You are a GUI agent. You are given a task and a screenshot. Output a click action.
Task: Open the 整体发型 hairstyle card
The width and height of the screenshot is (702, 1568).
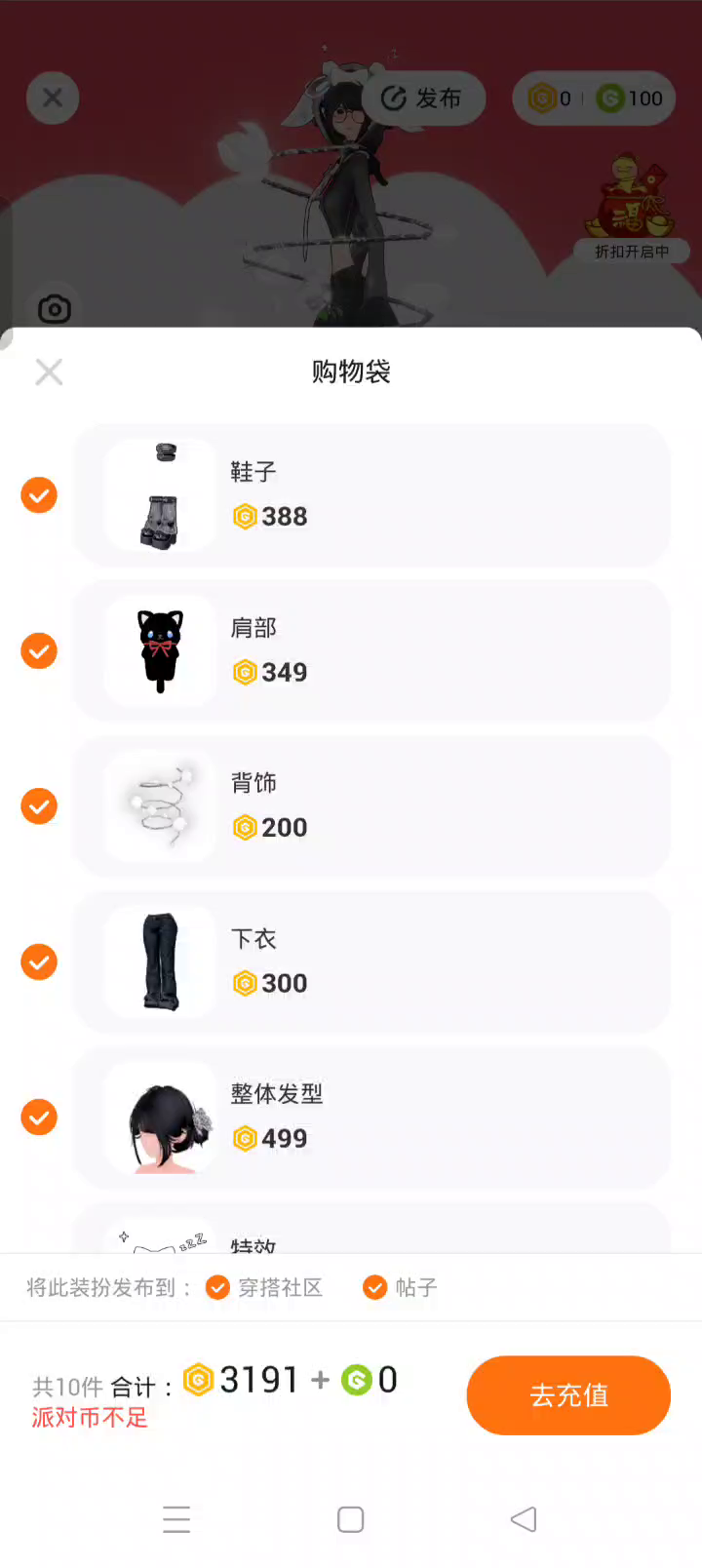370,1117
